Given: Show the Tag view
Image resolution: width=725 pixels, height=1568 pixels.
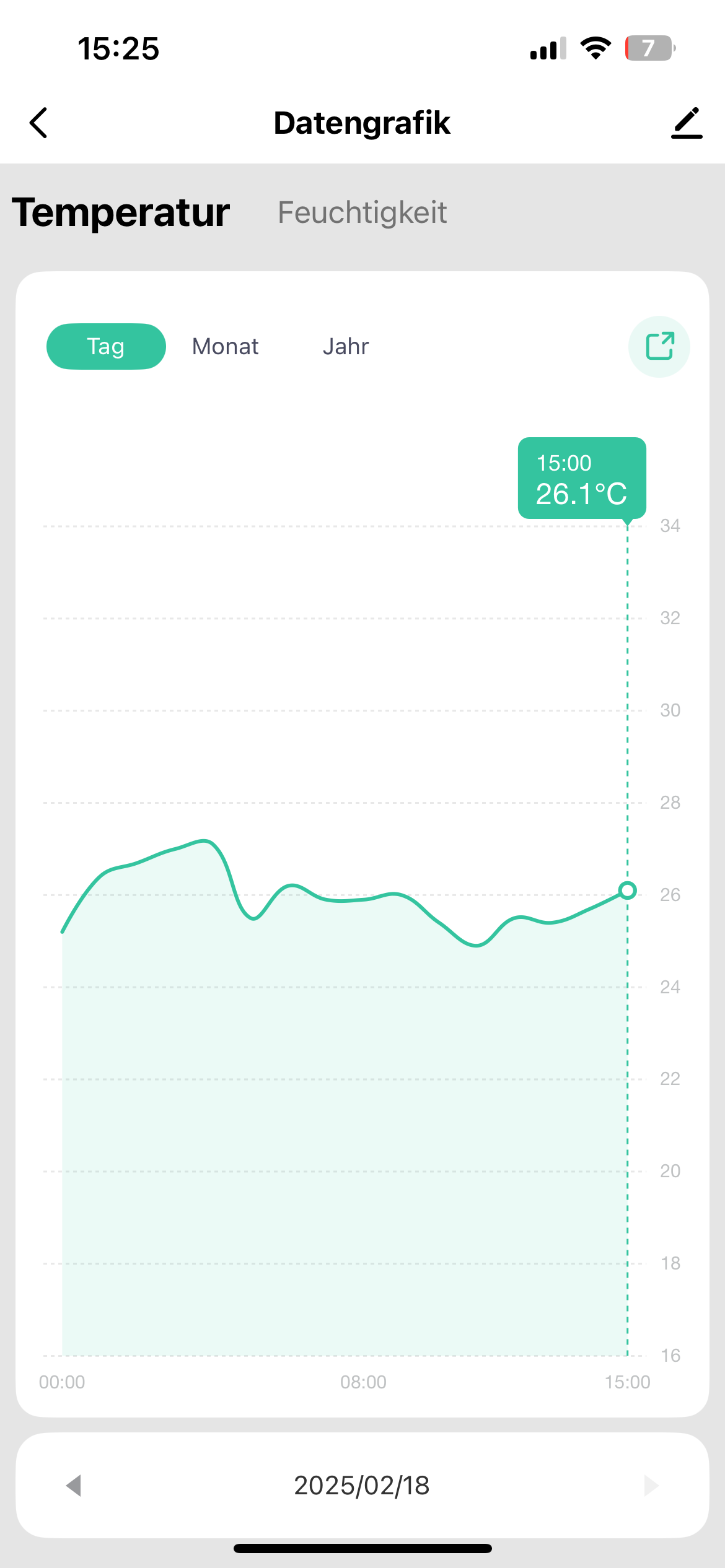Looking at the screenshot, I should coord(106,346).
